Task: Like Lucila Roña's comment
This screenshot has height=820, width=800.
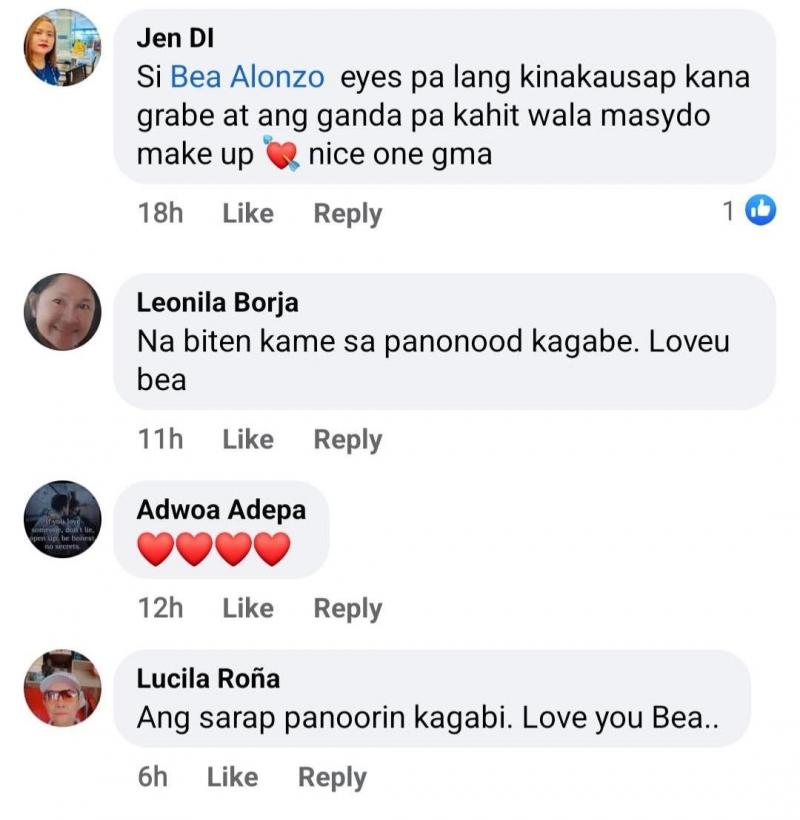Action: pos(232,777)
